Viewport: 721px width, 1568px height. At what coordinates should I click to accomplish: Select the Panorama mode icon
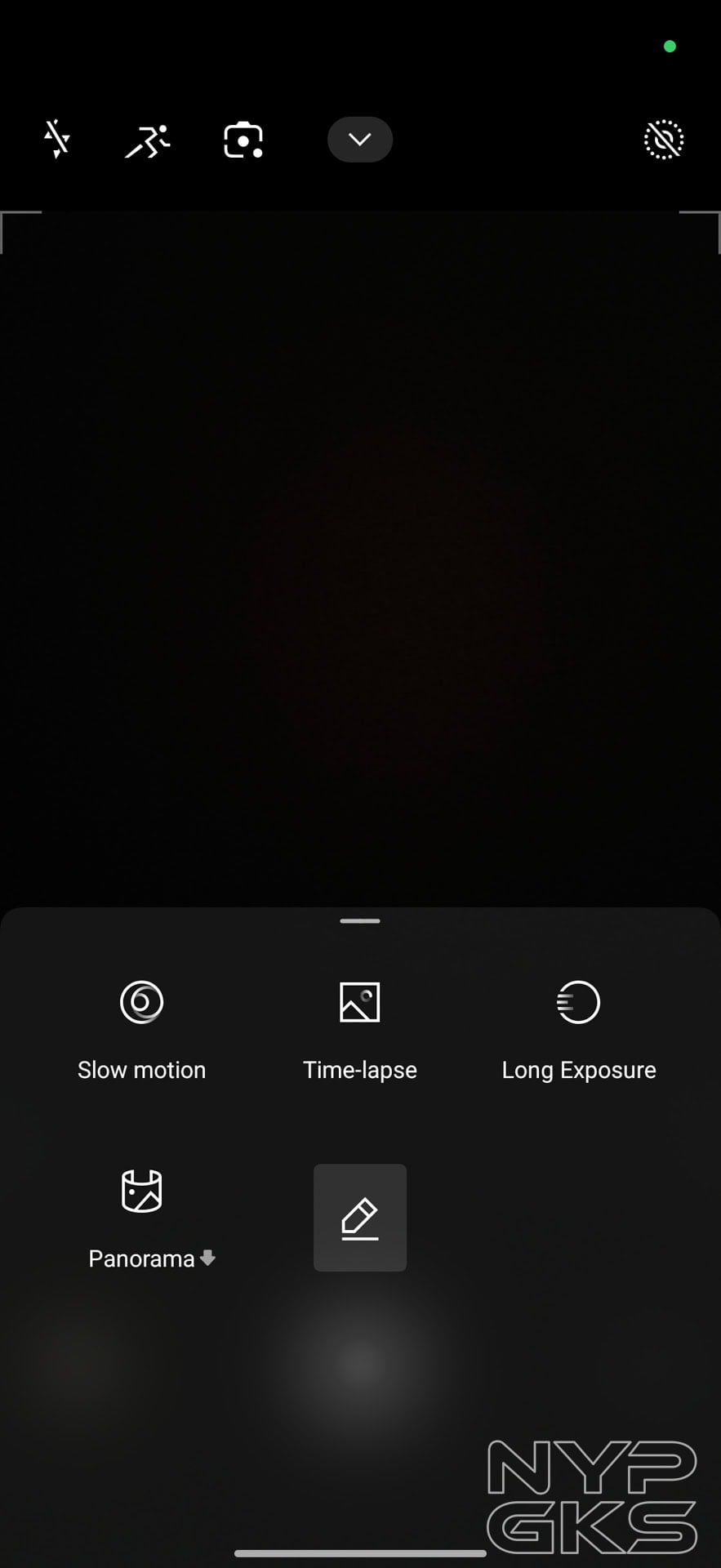(x=140, y=1191)
